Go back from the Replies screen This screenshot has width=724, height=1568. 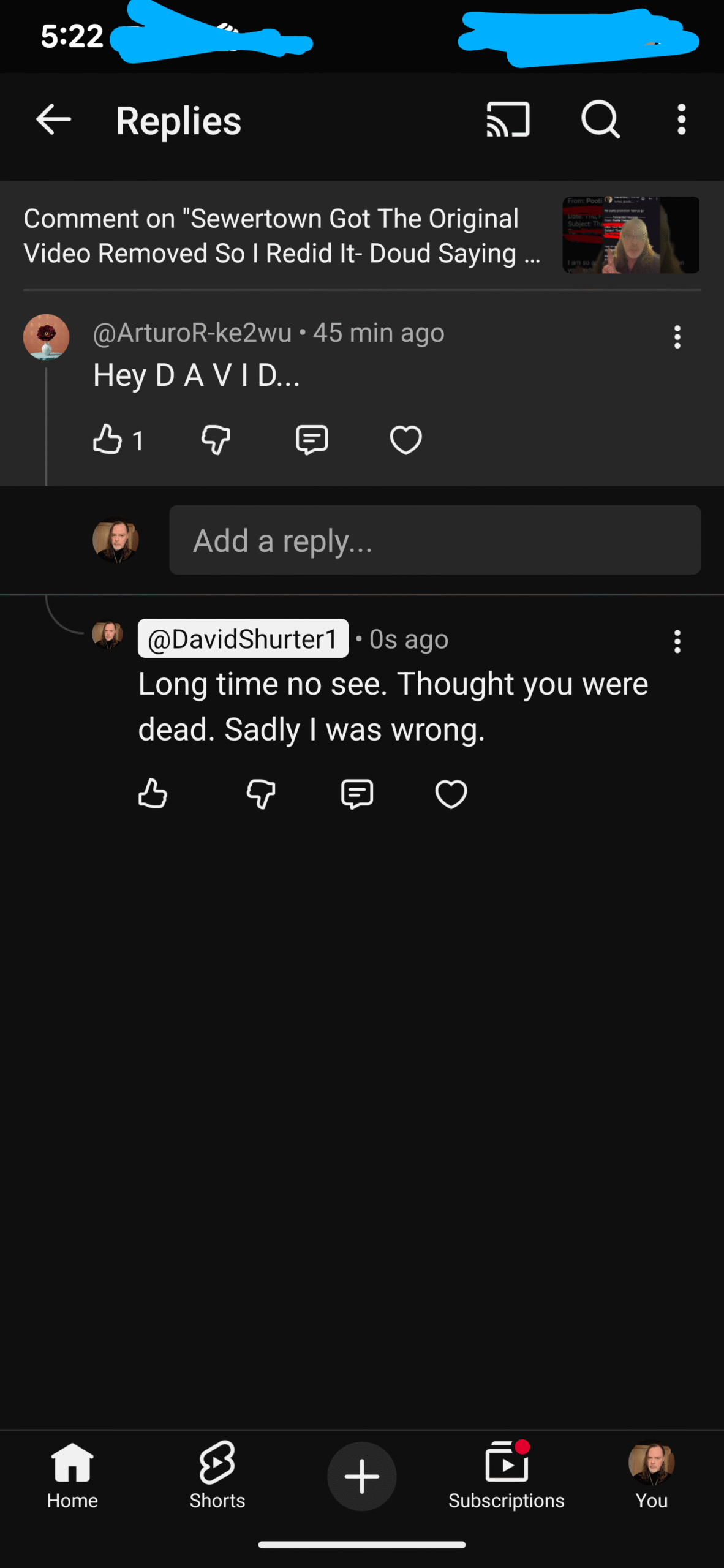(54, 119)
